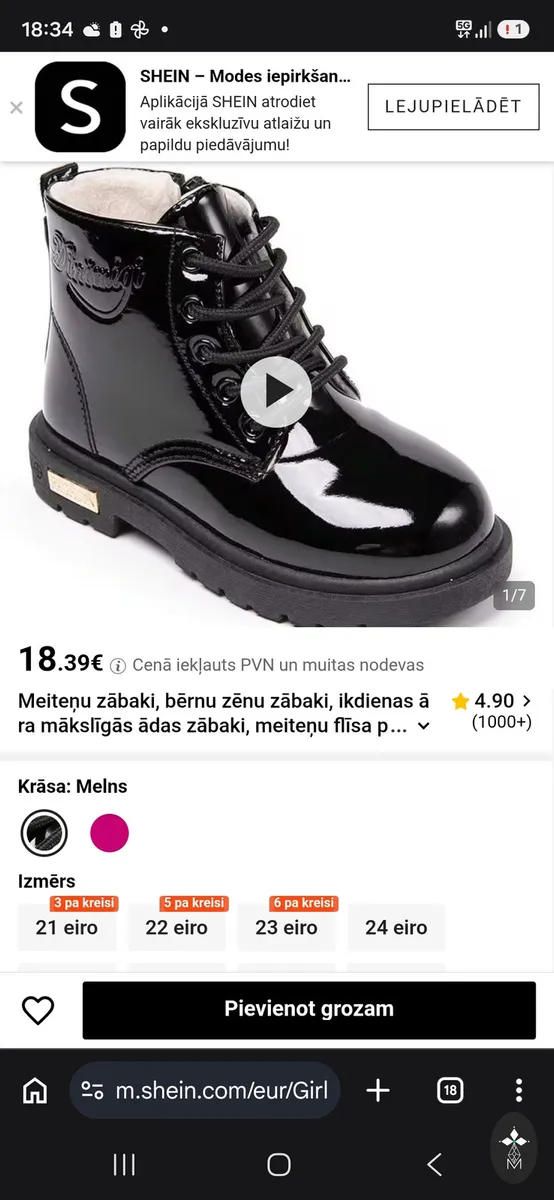Go to the browser home page
Image resolution: width=554 pixels, height=1200 pixels.
tap(35, 1090)
